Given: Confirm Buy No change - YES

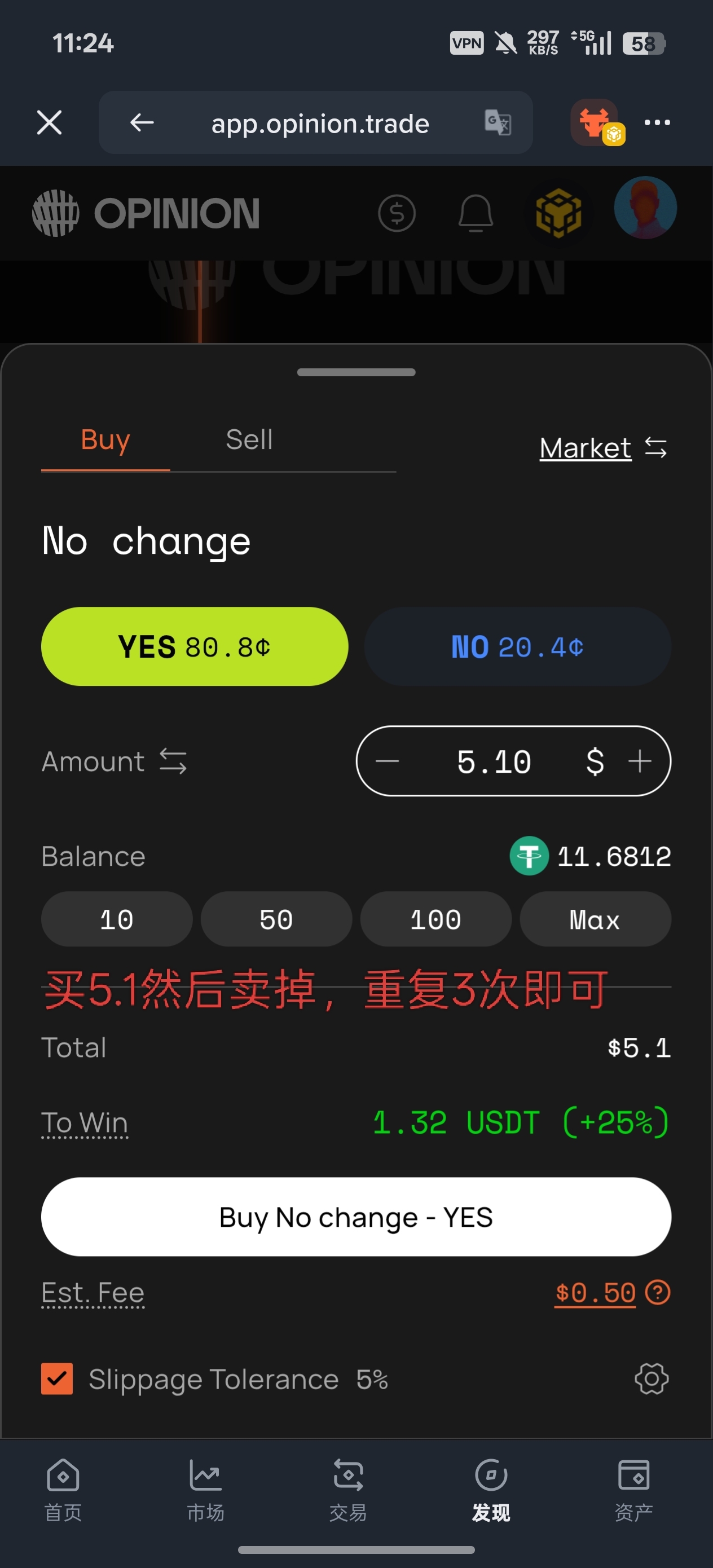Looking at the screenshot, I should [356, 1217].
